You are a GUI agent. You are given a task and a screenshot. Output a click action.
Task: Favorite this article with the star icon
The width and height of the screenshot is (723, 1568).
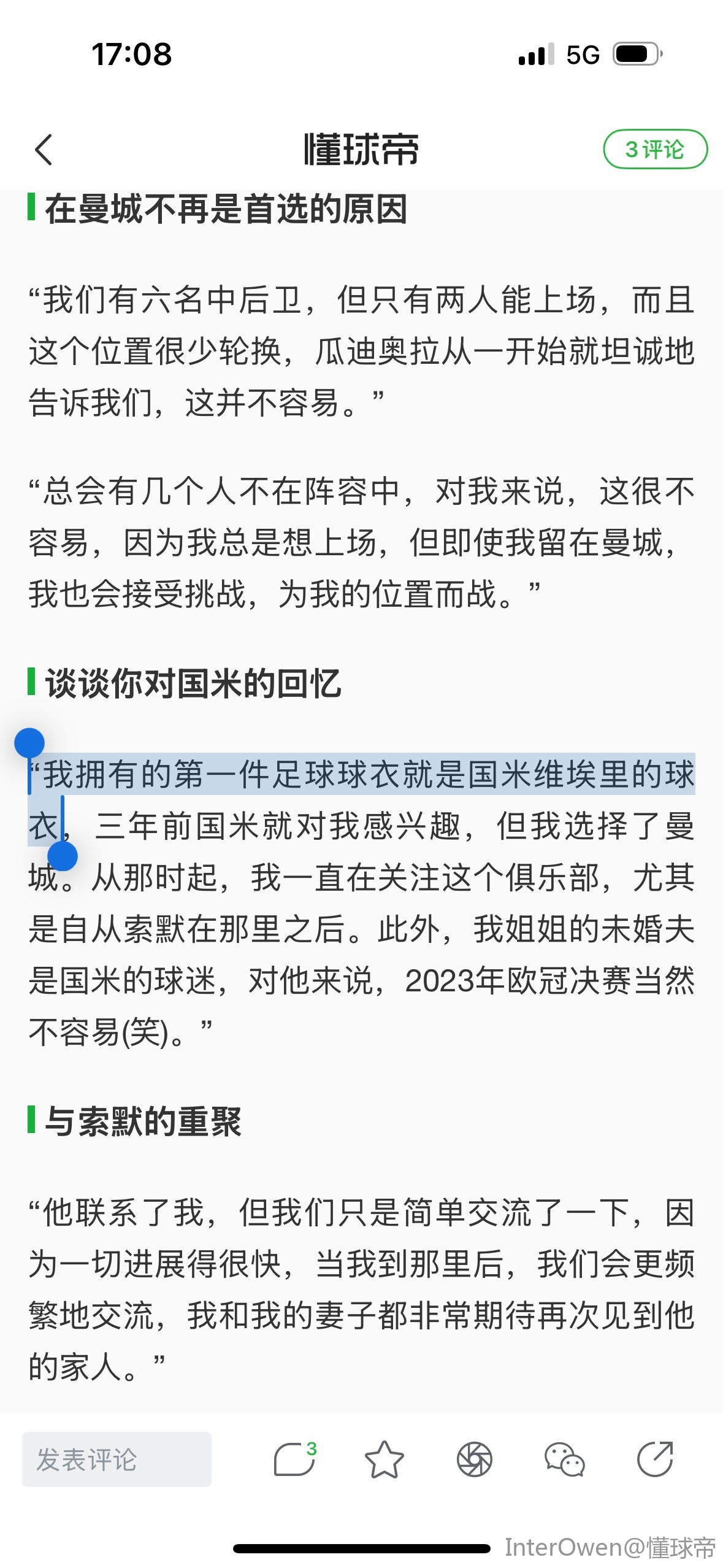(384, 1459)
